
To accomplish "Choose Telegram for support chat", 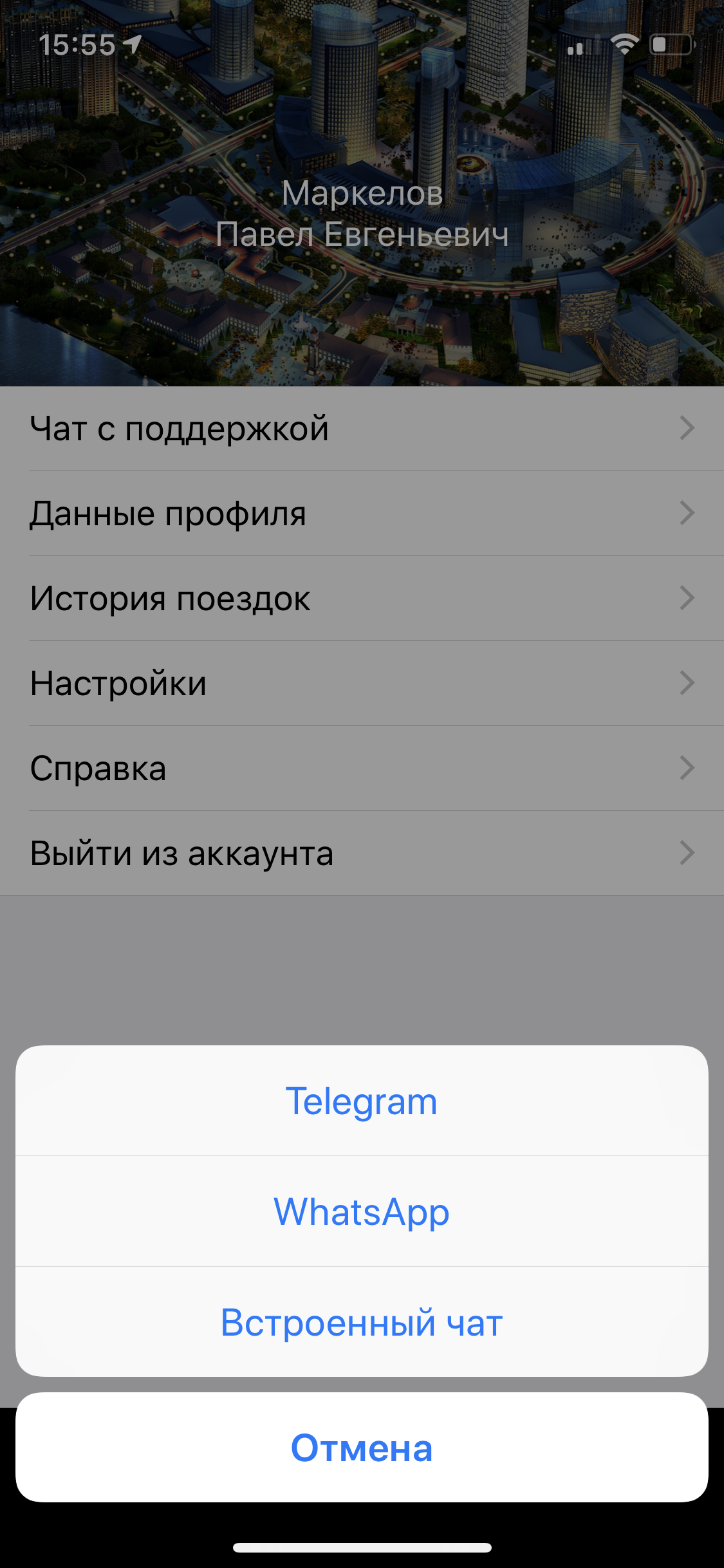I will click(x=362, y=1101).
